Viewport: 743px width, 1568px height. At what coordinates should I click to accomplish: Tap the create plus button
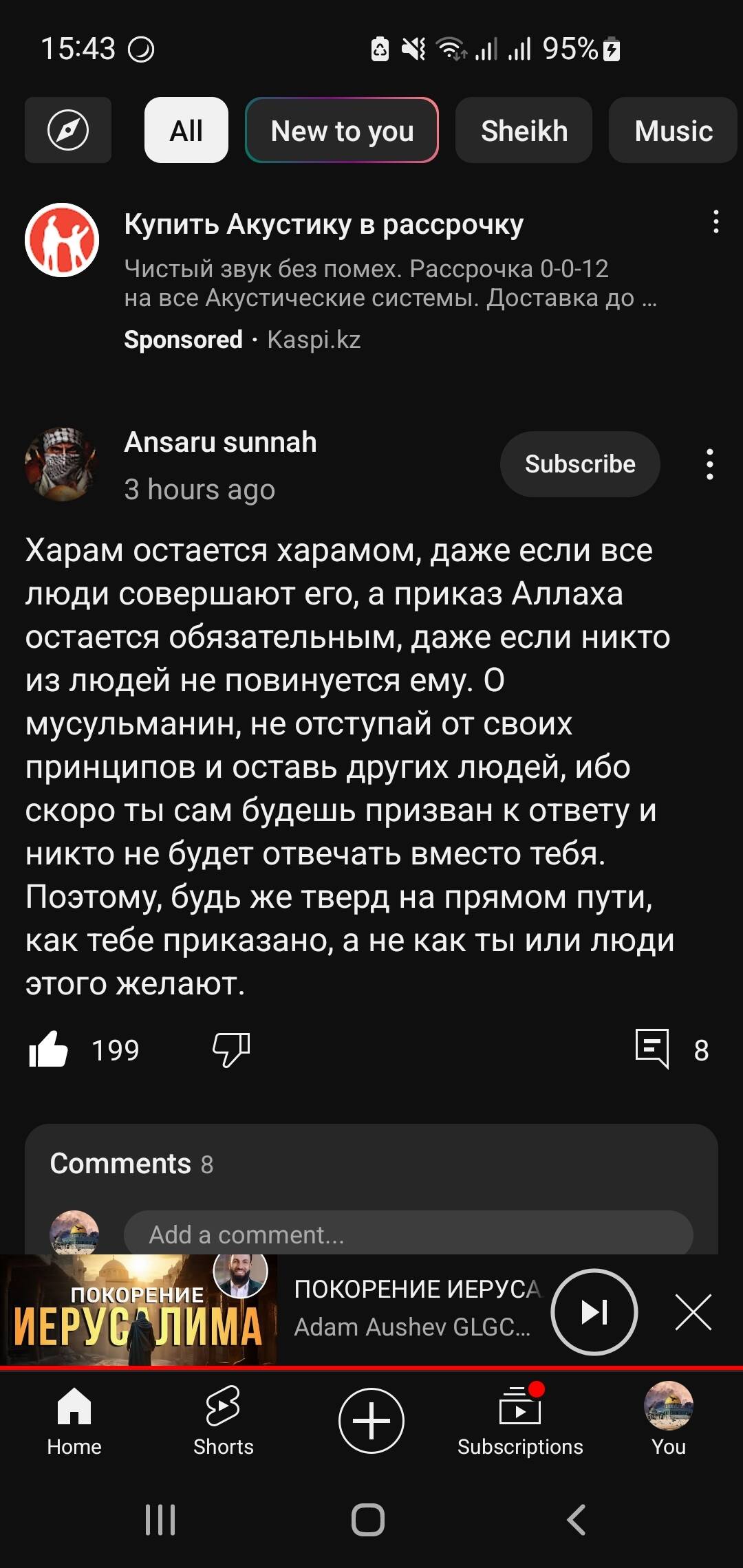(x=371, y=1420)
